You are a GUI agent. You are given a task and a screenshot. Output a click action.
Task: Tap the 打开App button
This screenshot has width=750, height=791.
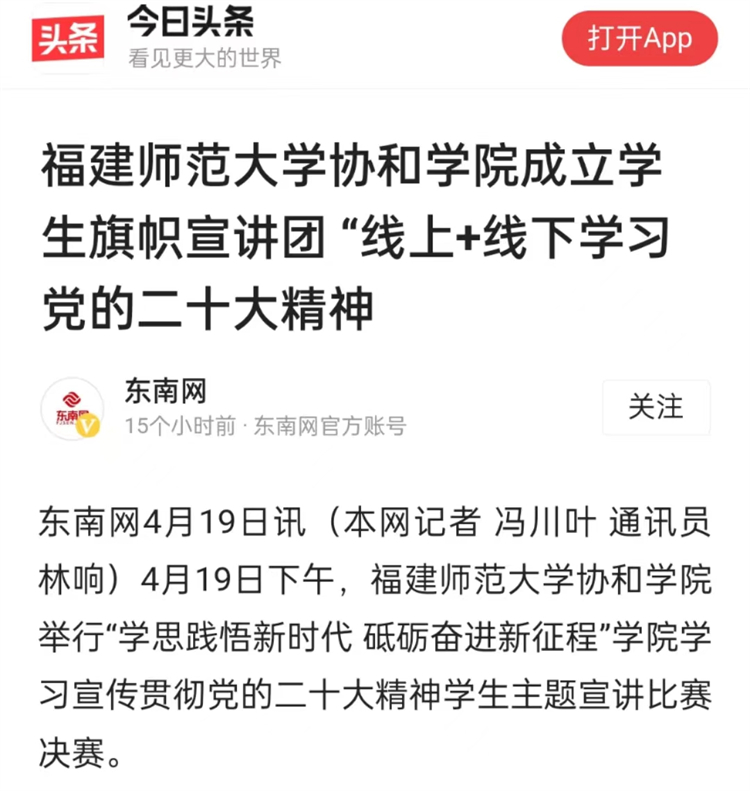click(640, 39)
